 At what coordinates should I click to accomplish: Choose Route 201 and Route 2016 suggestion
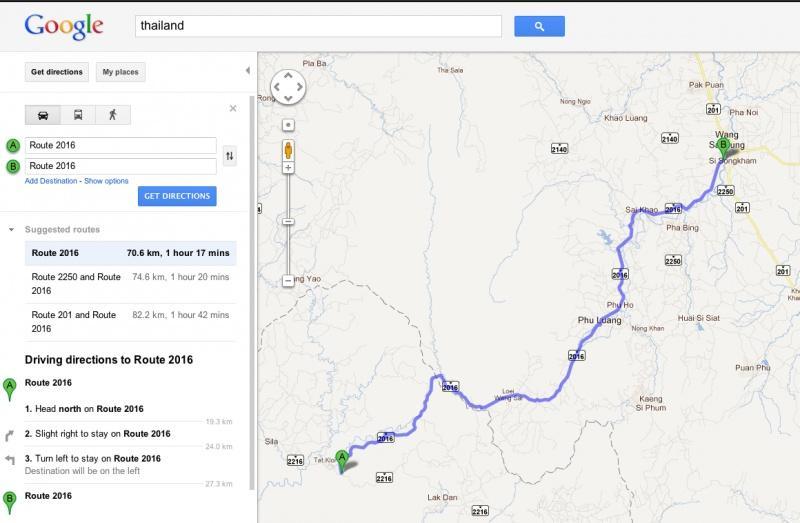coord(130,321)
